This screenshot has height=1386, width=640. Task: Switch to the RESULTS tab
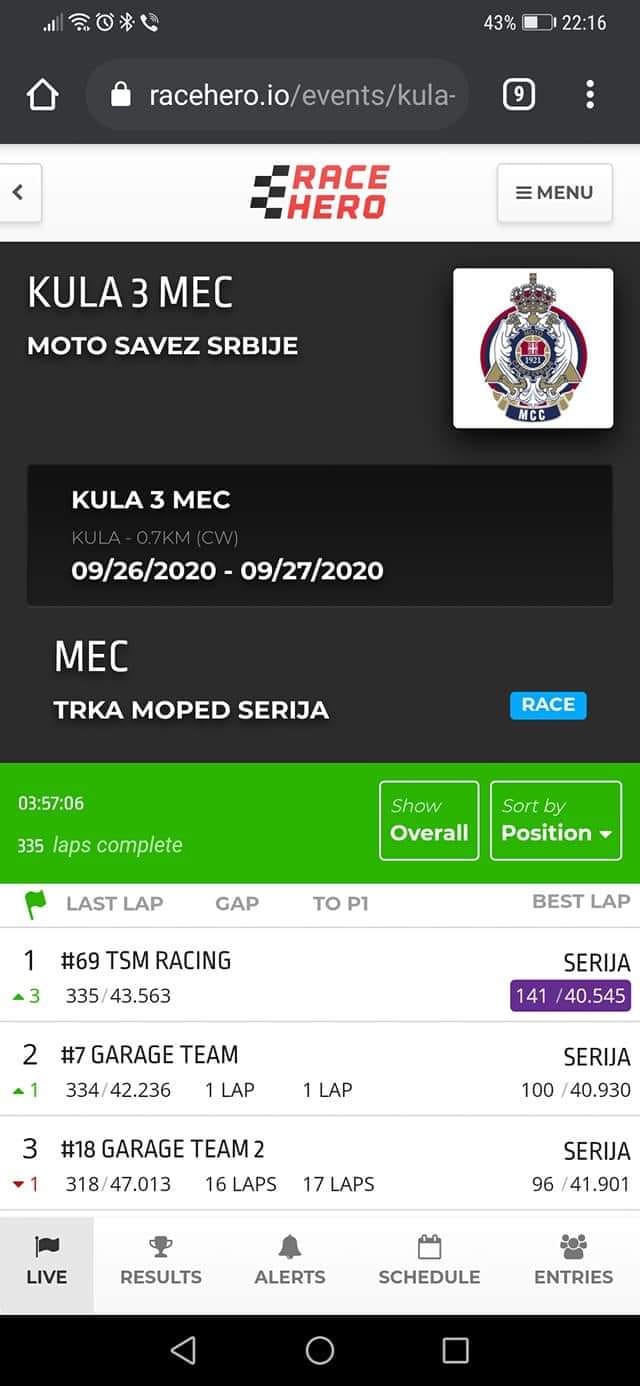pyautogui.click(x=161, y=1262)
